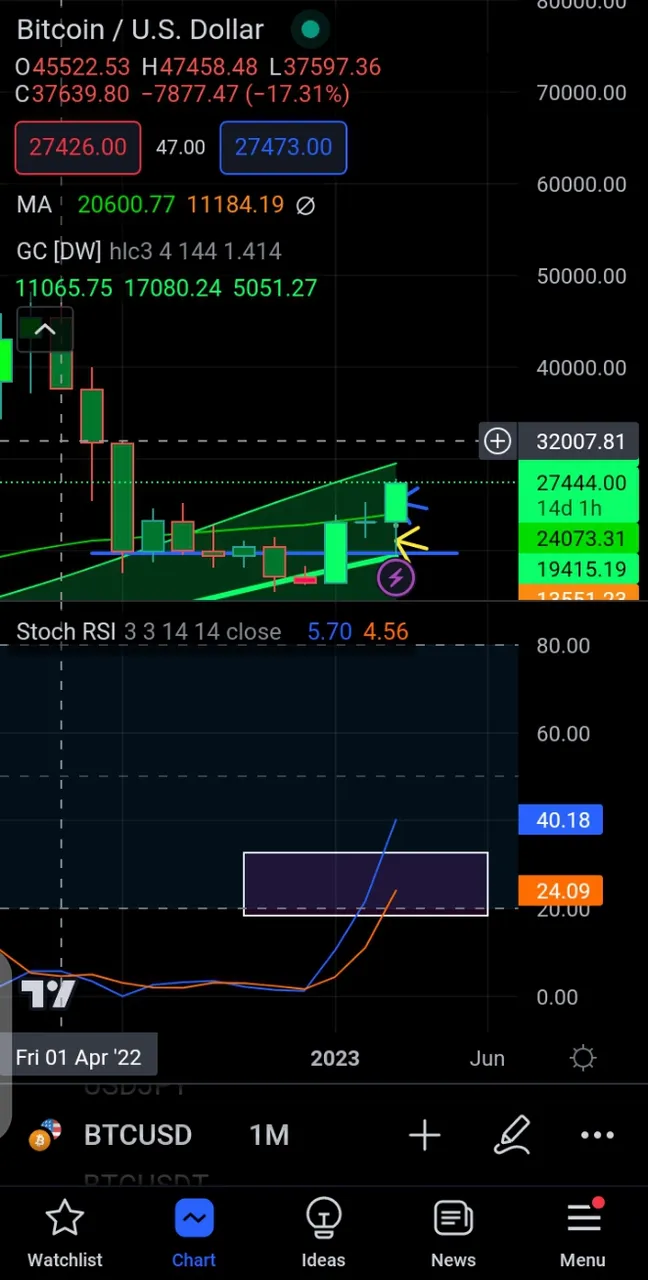Open the BTCUSD symbol search
The image size is (648, 1280).
[137, 1135]
